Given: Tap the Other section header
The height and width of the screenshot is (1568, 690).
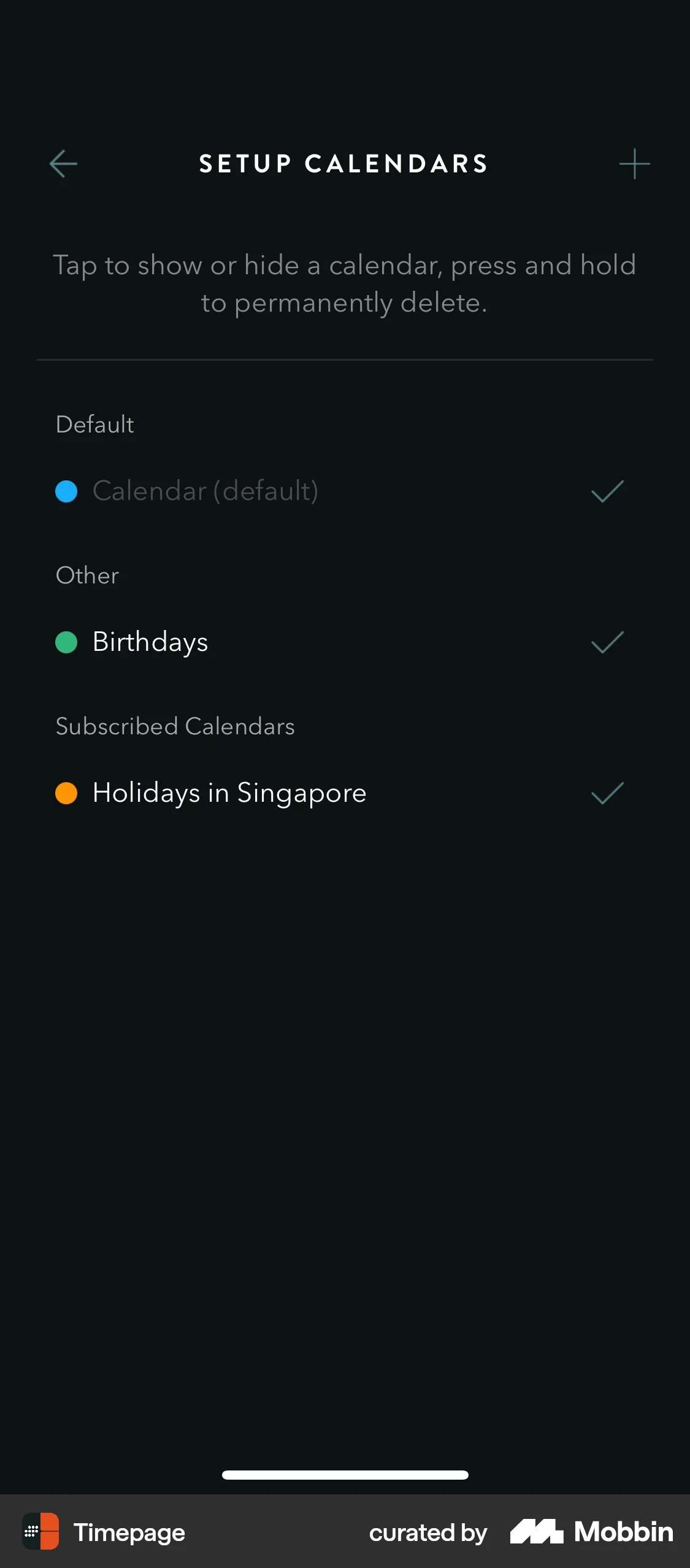Looking at the screenshot, I should pos(86,575).
